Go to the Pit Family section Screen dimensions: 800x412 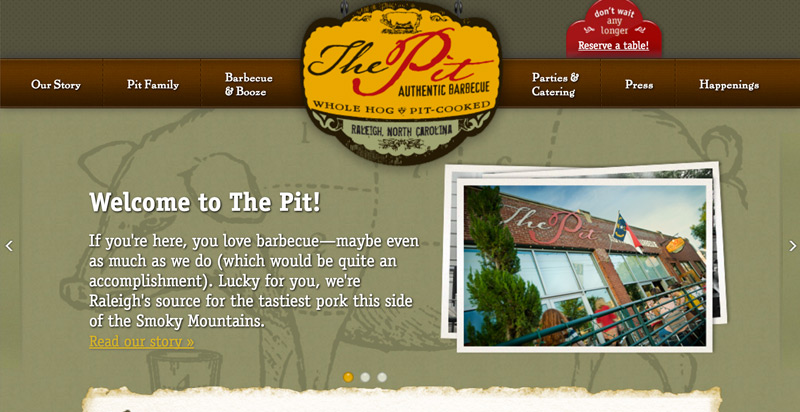(x=153, y=85)
